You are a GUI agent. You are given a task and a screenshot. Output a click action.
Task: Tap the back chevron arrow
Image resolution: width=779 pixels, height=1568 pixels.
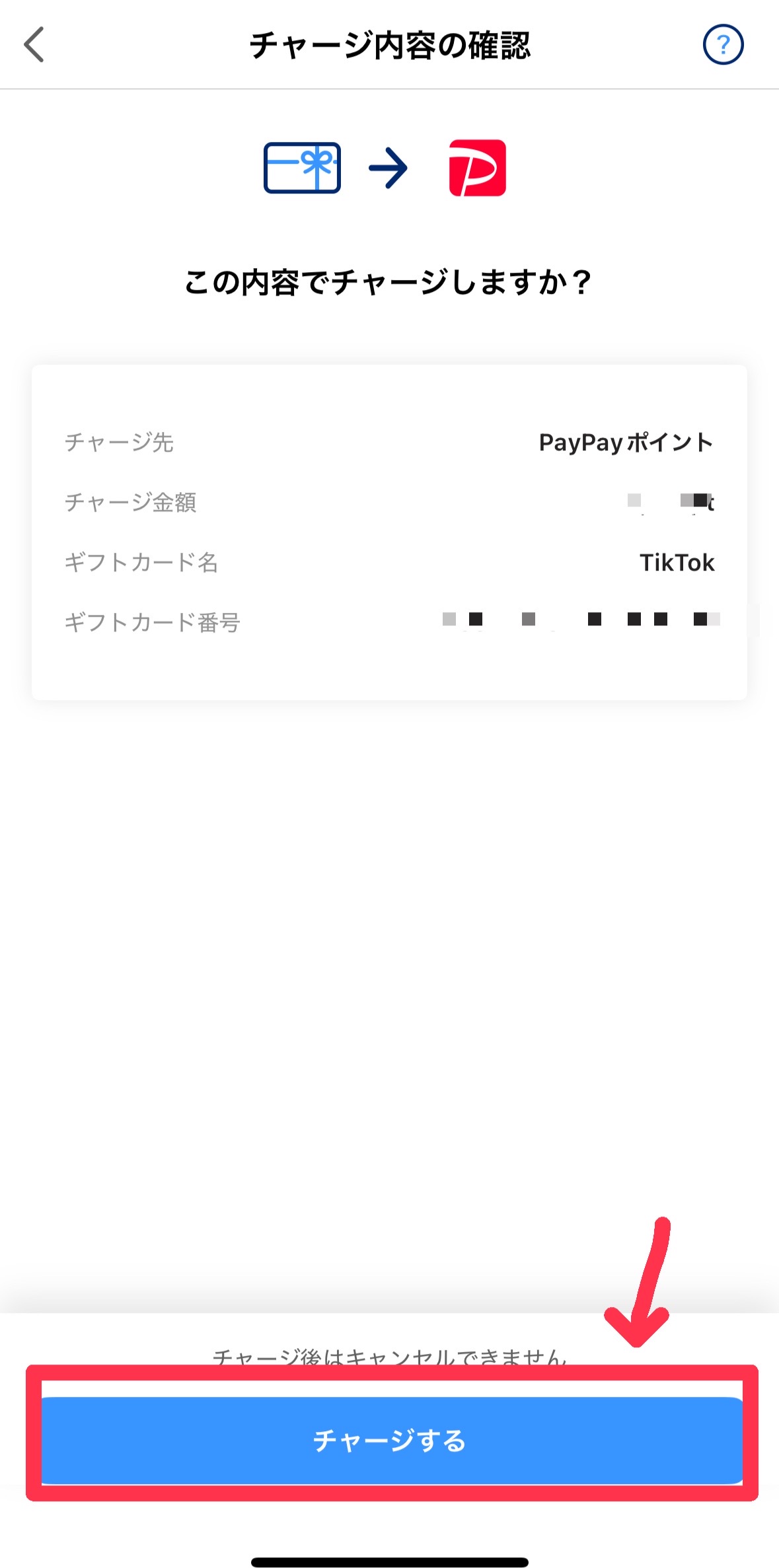(x=34, y=45)
